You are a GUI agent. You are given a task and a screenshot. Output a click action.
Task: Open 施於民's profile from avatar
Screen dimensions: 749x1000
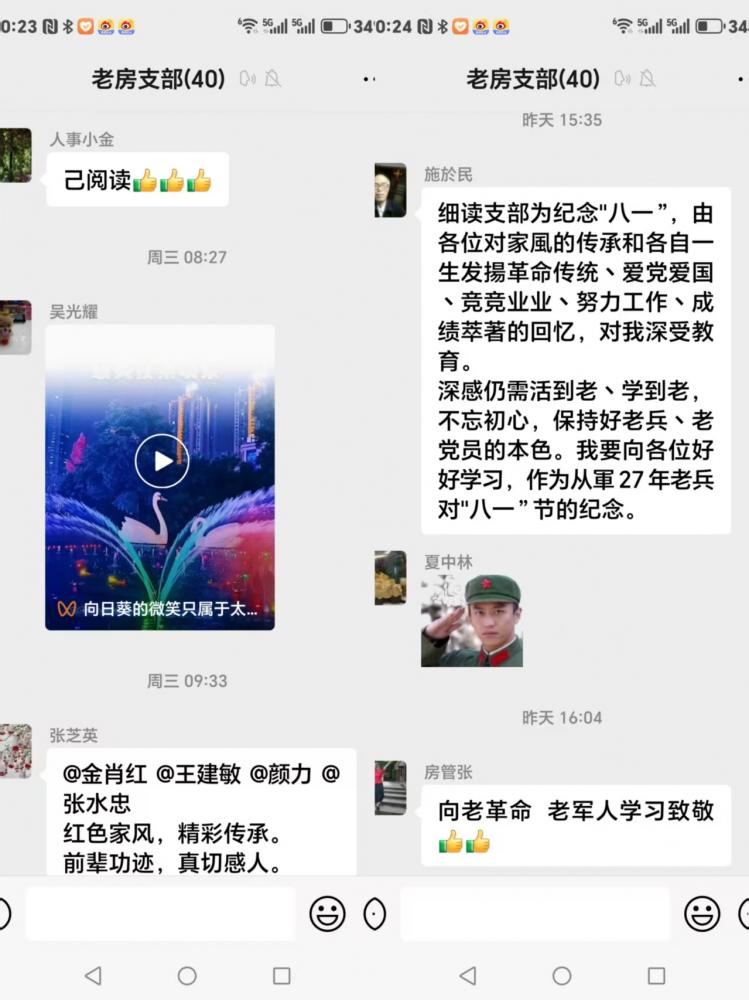390,190
